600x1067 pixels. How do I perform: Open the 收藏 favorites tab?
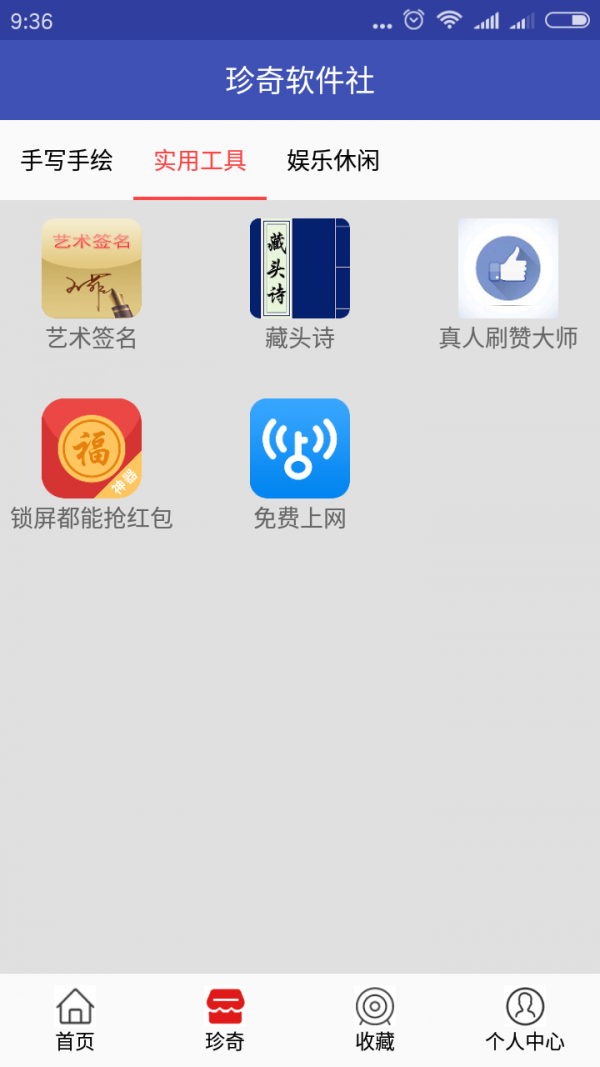[375, 1019]
